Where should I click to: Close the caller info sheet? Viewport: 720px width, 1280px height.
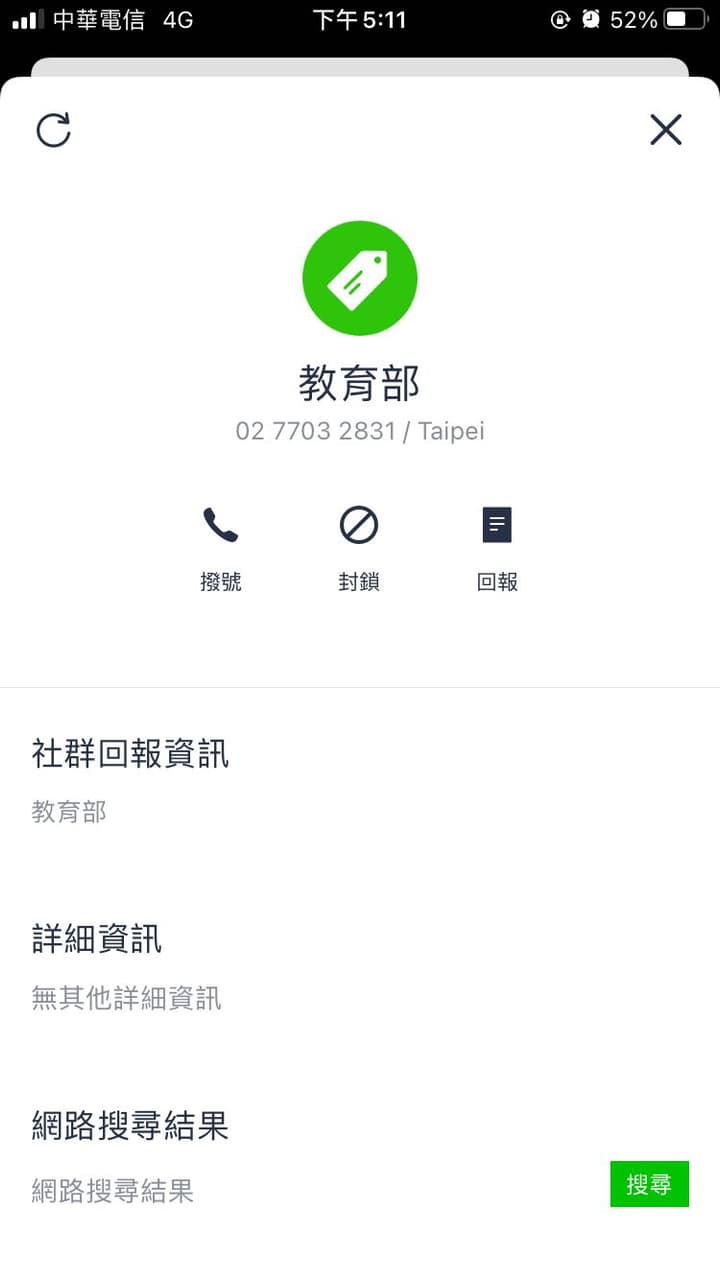[665, 130]
